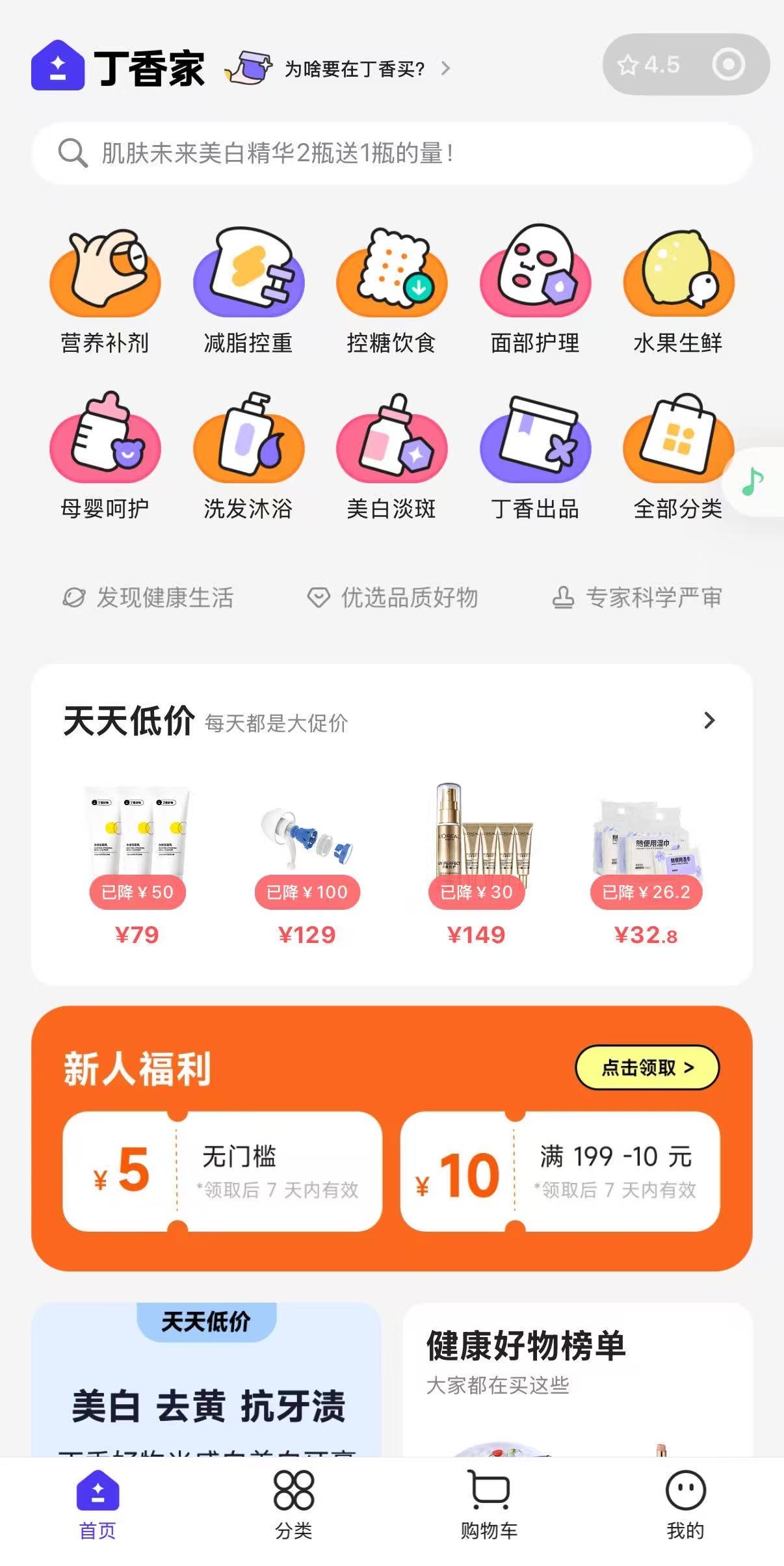Viewport: 784px width, 1566px height.
Task: Open the 面部护理 category
Action: pyautogui.click(x=534, y=291)
